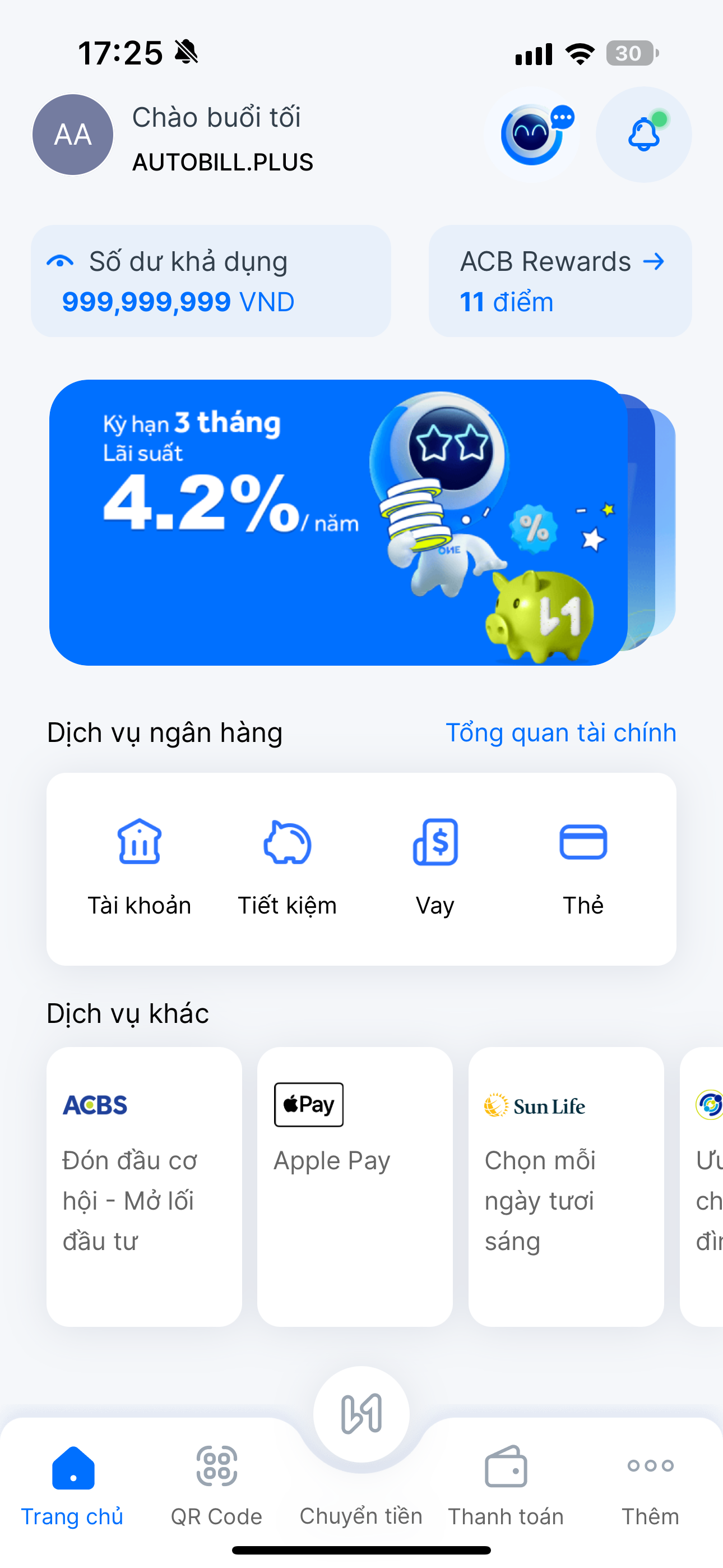Open Tổng quan tài chính link
Image resolution: width=723 pixels, height=1568 pixels.
pos(560,733)
